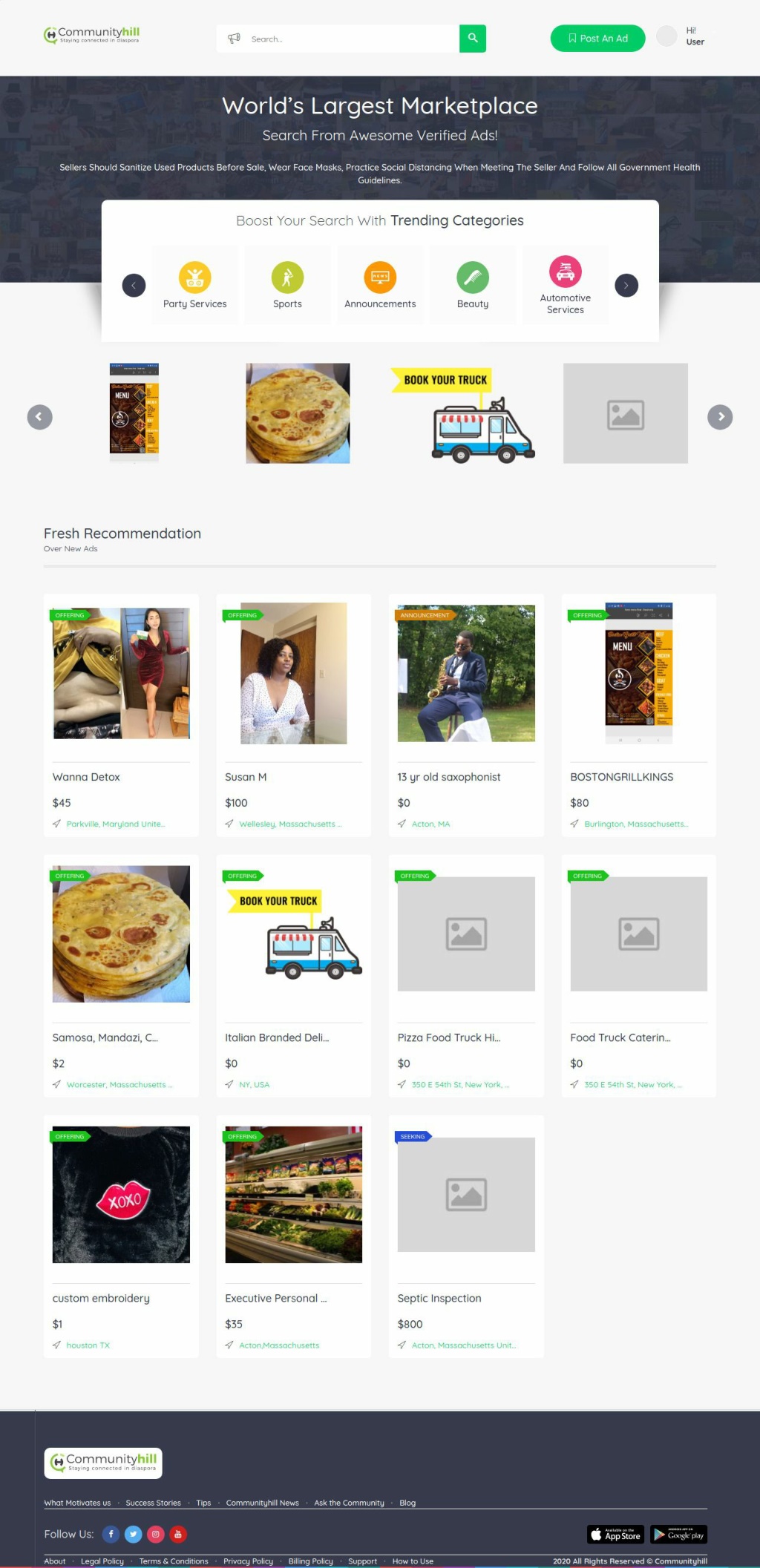Open the Announcements category
The height and width of the screenshot is (1568, 760).
(380, 285)
